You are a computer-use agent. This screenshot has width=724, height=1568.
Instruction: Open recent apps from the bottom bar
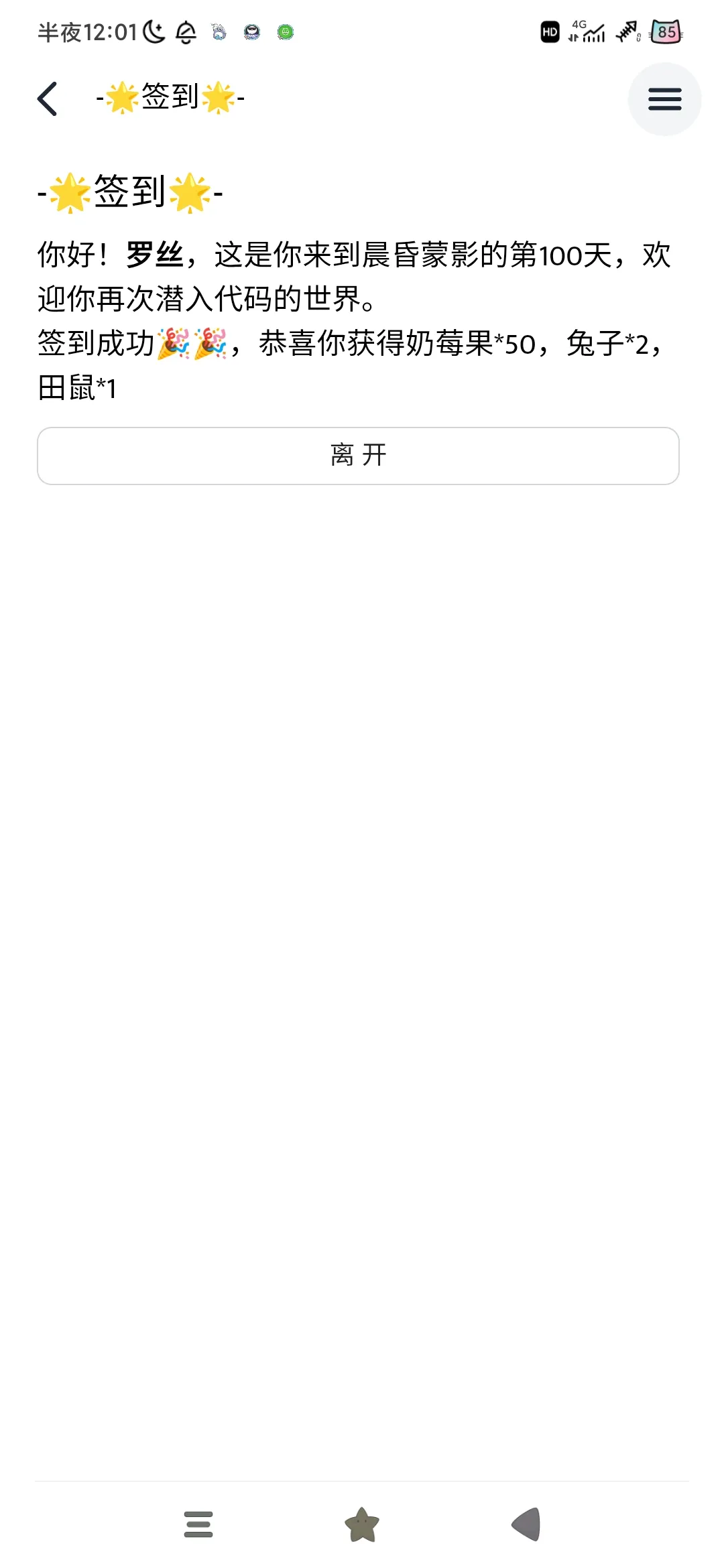pyautogui.click(x=198, y=1524)
